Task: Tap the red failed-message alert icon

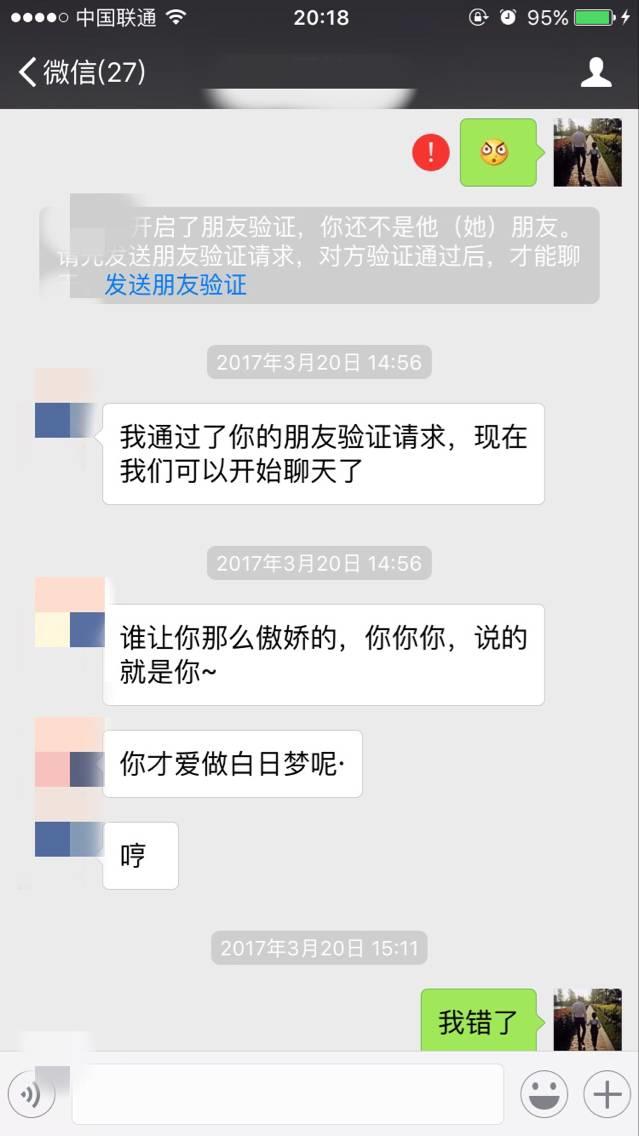Action: pyautogui.click(x=431, y=152)
